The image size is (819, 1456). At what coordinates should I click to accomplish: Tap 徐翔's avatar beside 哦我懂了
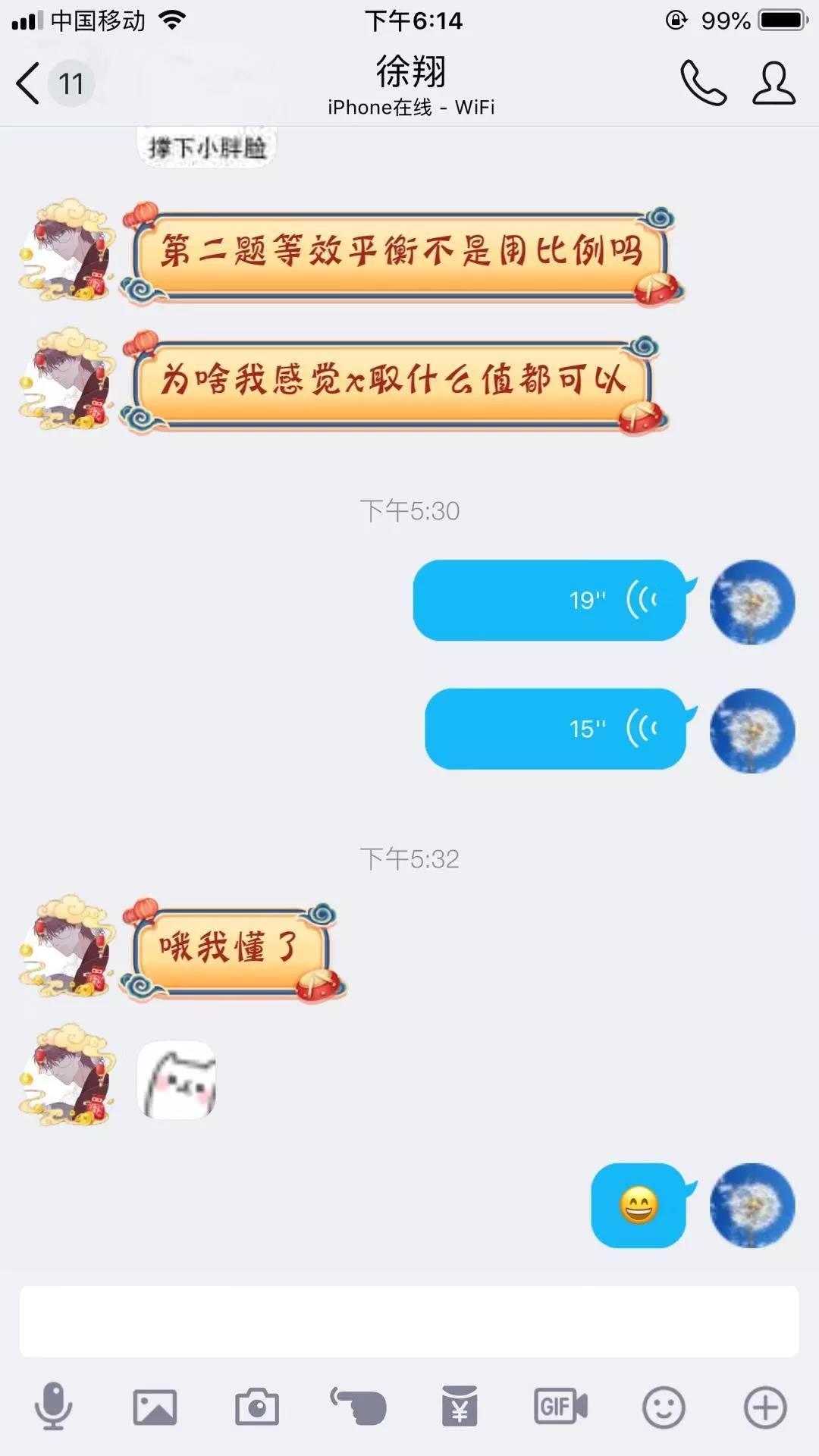[68, 945]
